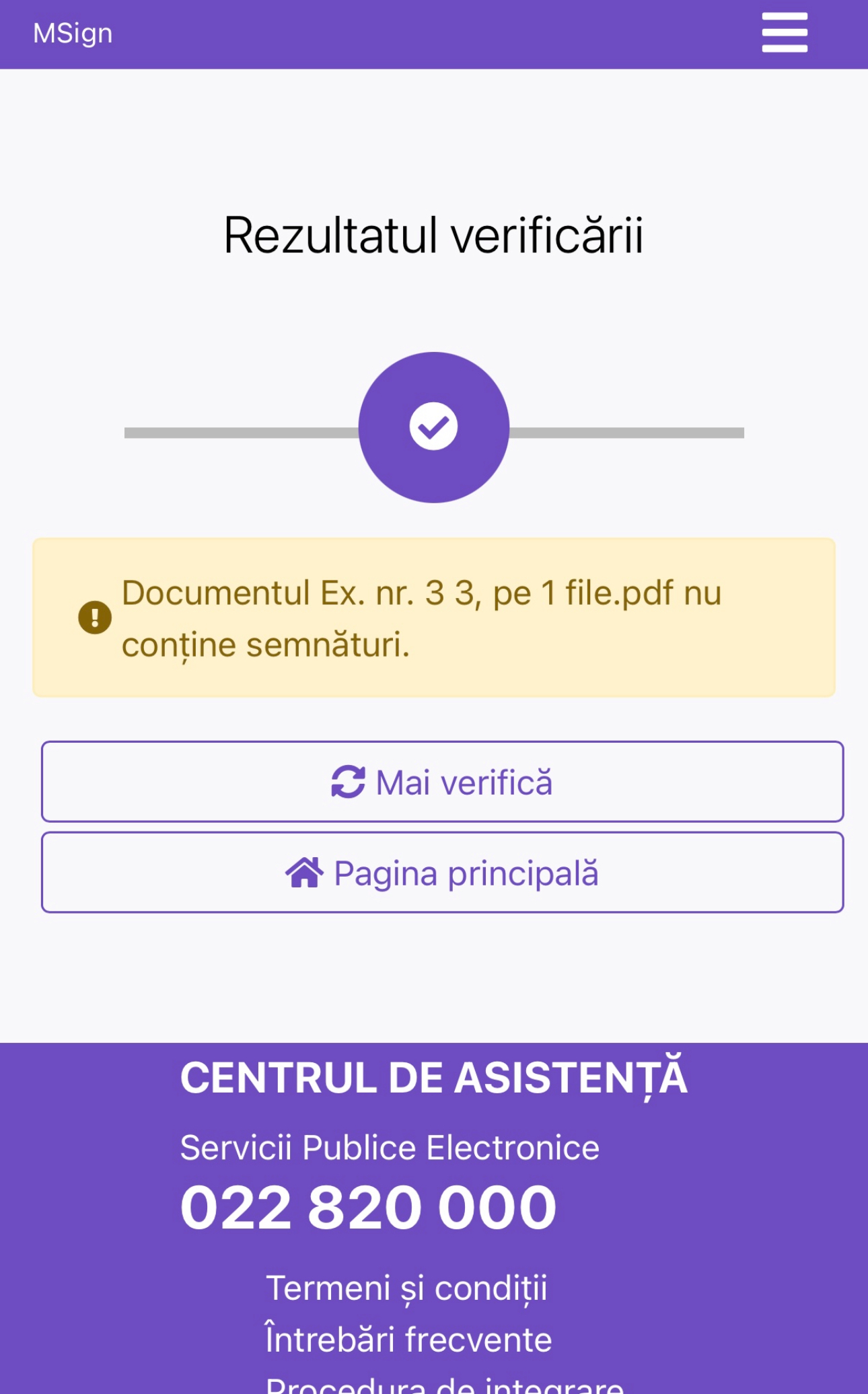The image size is (868, 1394).
Task: Tap the MSign home title
Action: click(73, 34)
